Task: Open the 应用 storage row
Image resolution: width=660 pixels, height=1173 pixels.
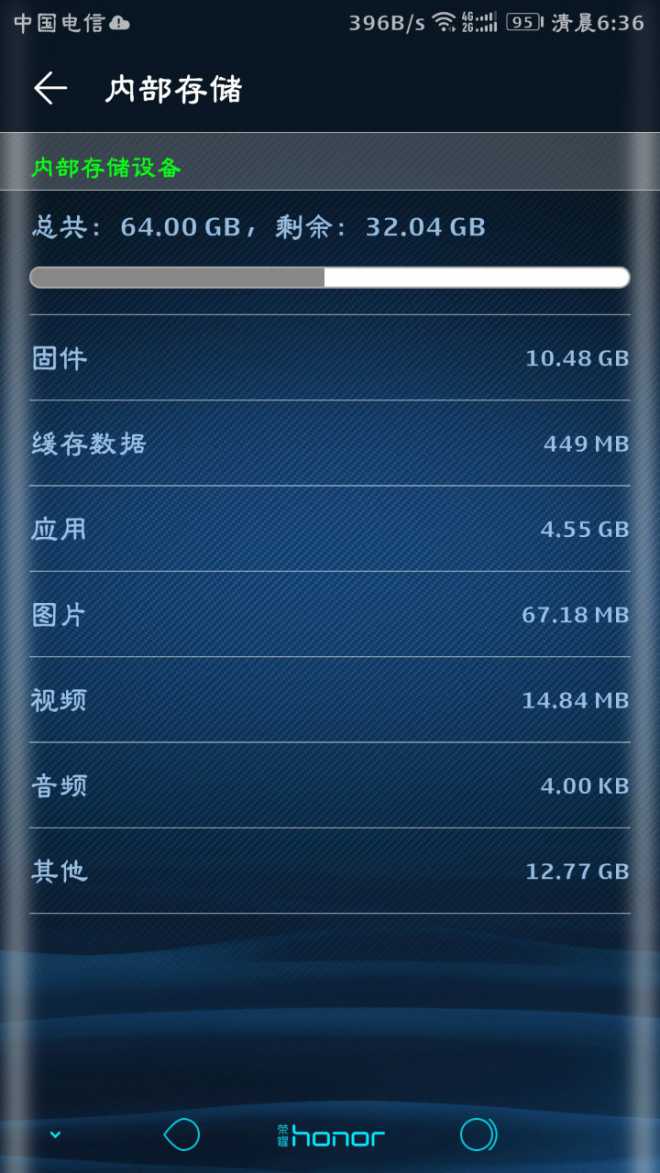Action: [330, 529]
